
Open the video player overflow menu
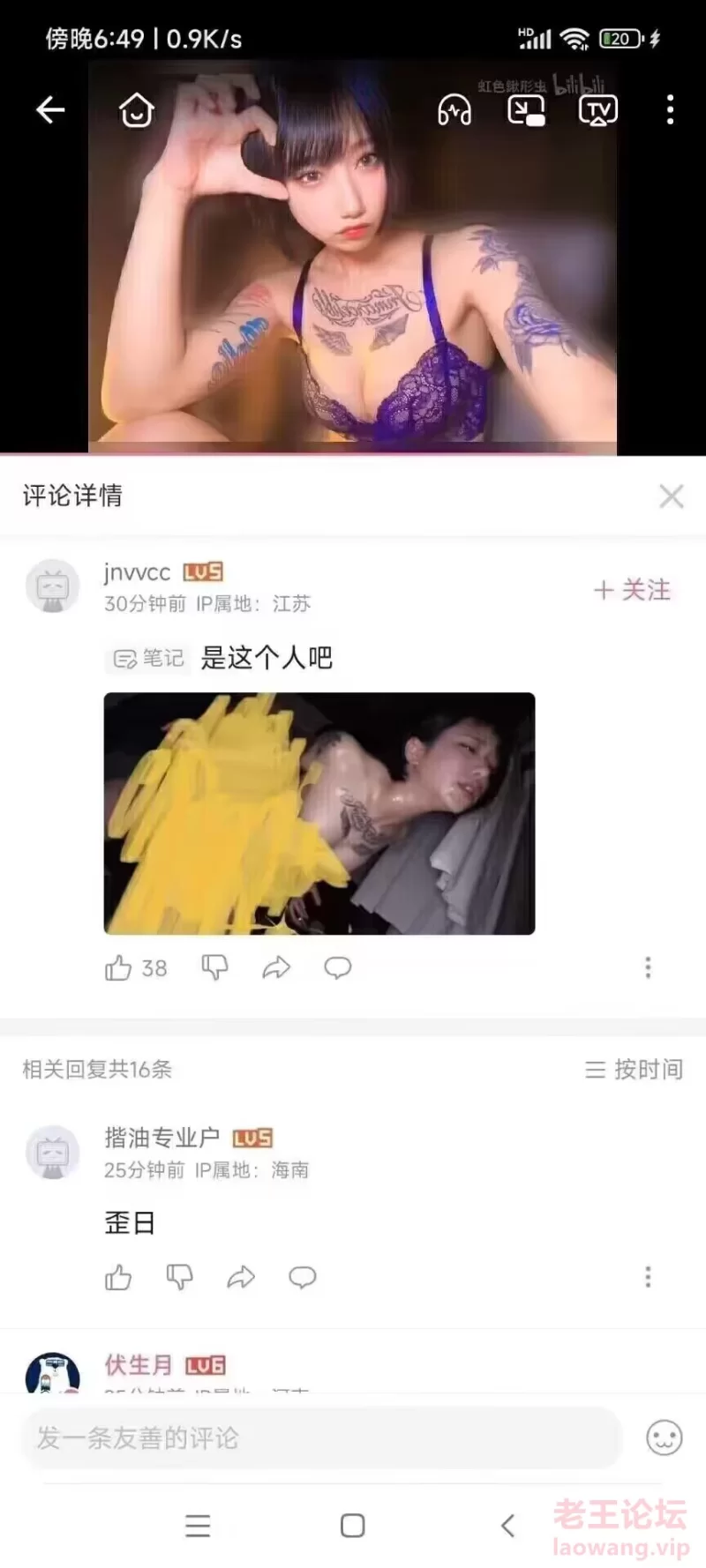tap(671, 110)
